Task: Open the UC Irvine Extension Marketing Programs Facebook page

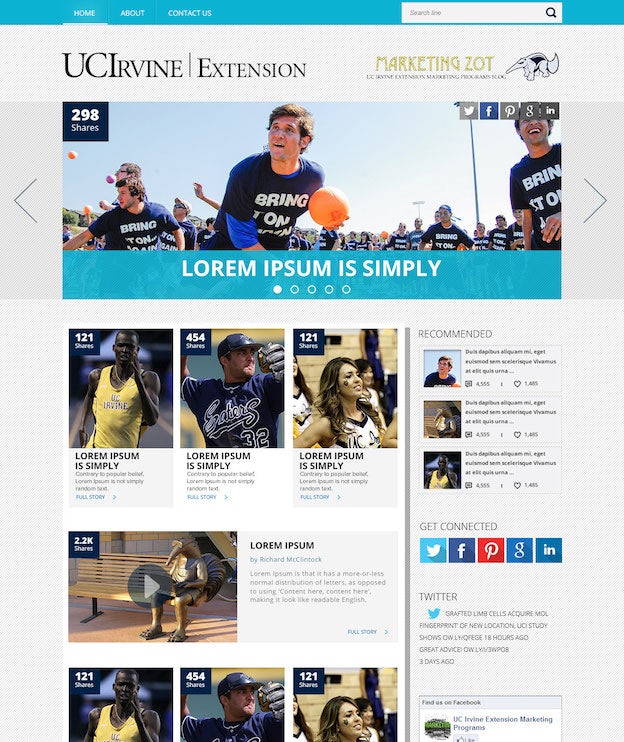Action: [502, 723]
